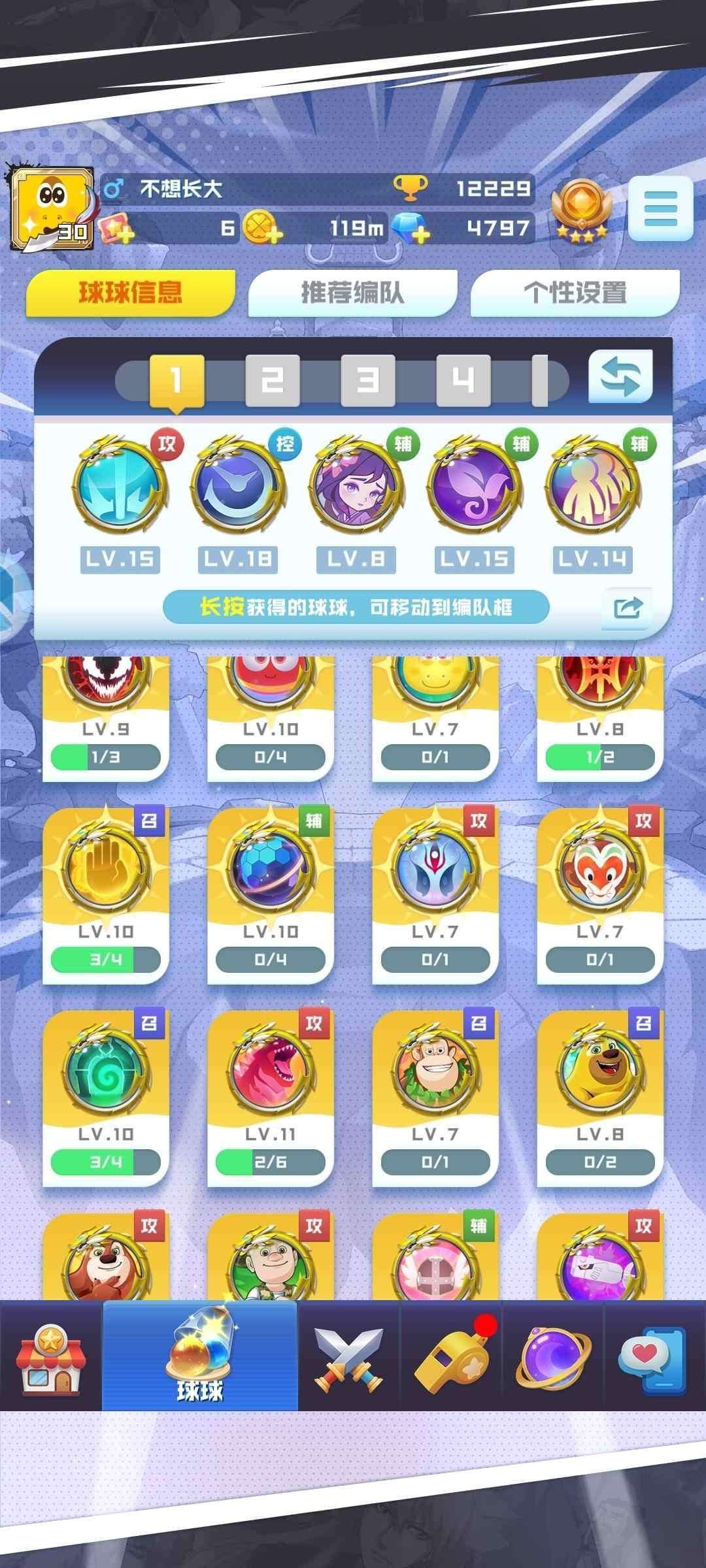The height and width of the screenshot is (1568, 706).
Task: Open the red dinosaur LV.11 ball card
Action: pos(271,1099)
